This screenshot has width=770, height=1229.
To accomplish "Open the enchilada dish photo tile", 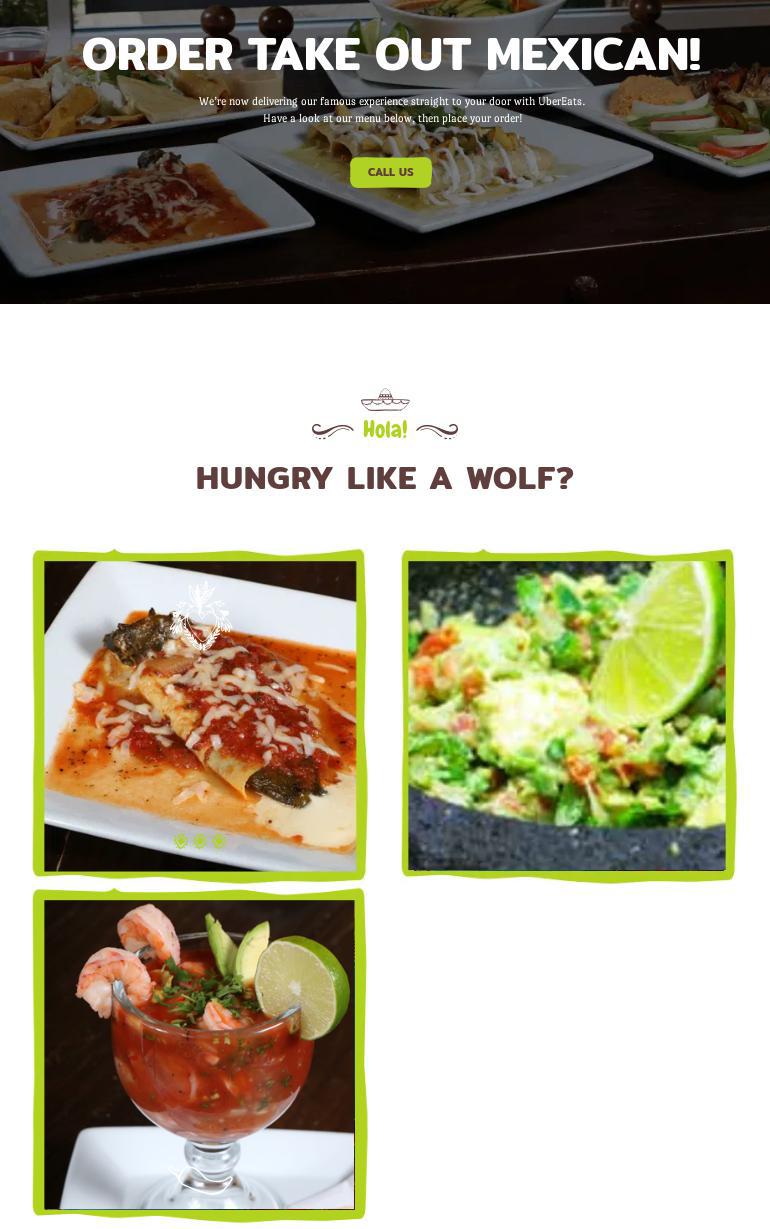I will click(200, 715).
